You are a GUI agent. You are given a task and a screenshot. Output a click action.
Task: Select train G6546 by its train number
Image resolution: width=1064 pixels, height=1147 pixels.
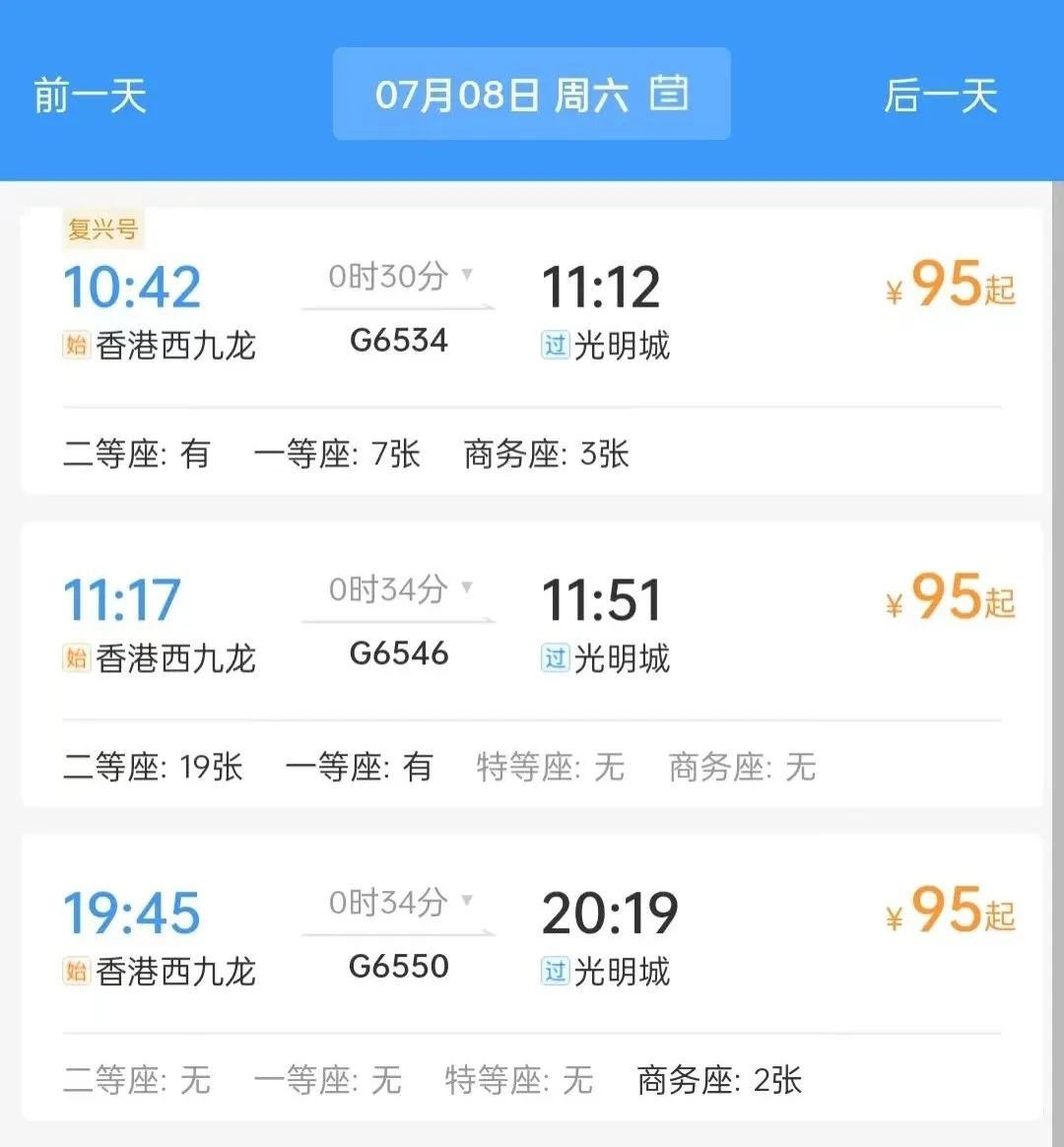click(x=398, y=653)
